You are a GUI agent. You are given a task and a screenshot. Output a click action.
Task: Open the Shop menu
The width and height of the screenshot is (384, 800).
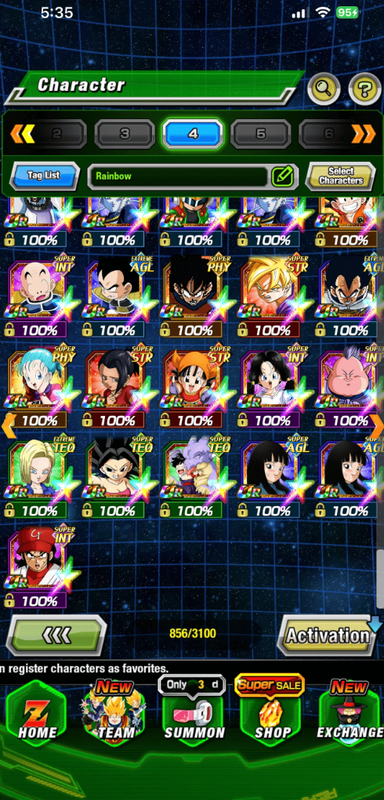point(271,714)
